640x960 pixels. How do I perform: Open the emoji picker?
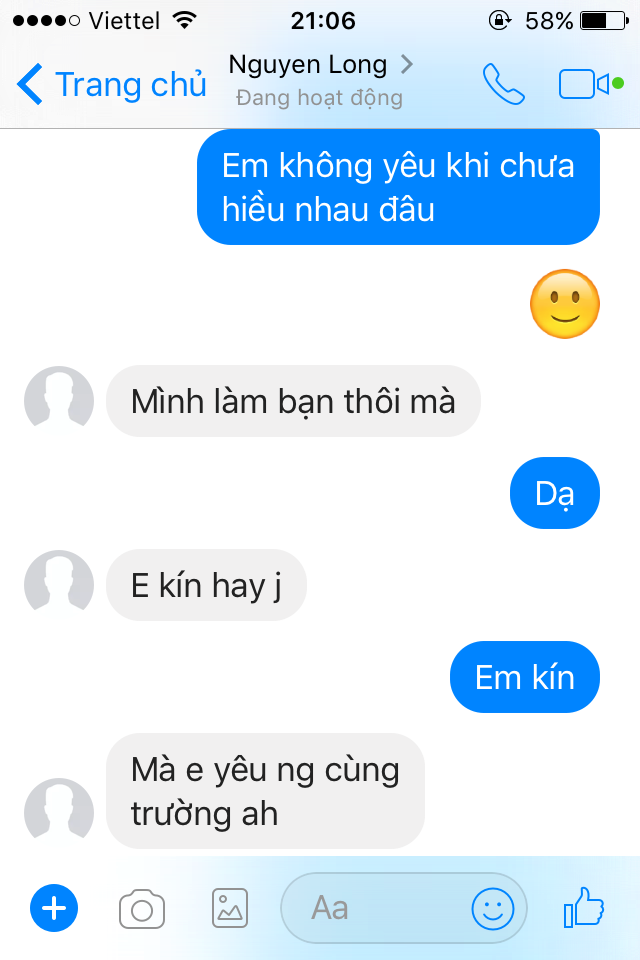tap(492, 908)
